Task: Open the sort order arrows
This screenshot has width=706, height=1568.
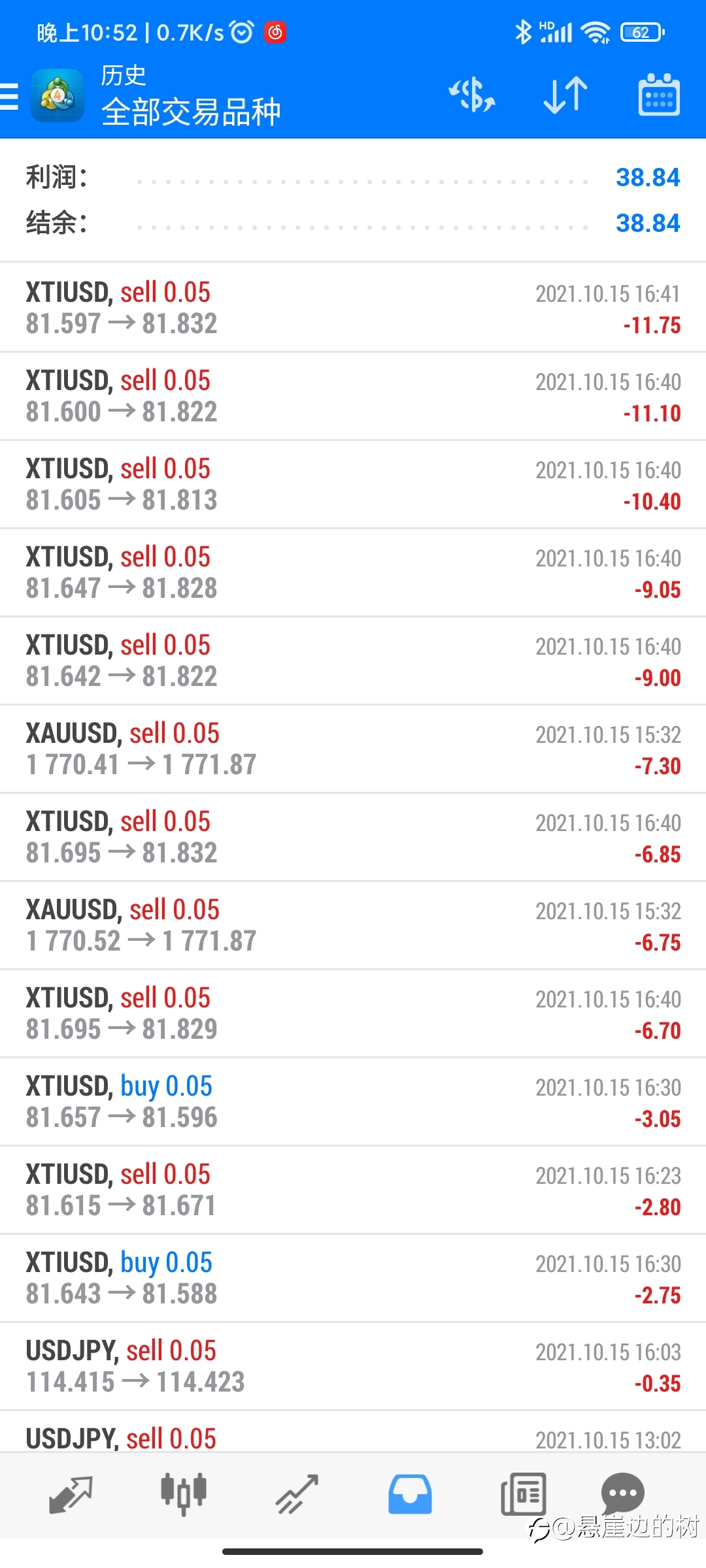Action: (565, 95)
